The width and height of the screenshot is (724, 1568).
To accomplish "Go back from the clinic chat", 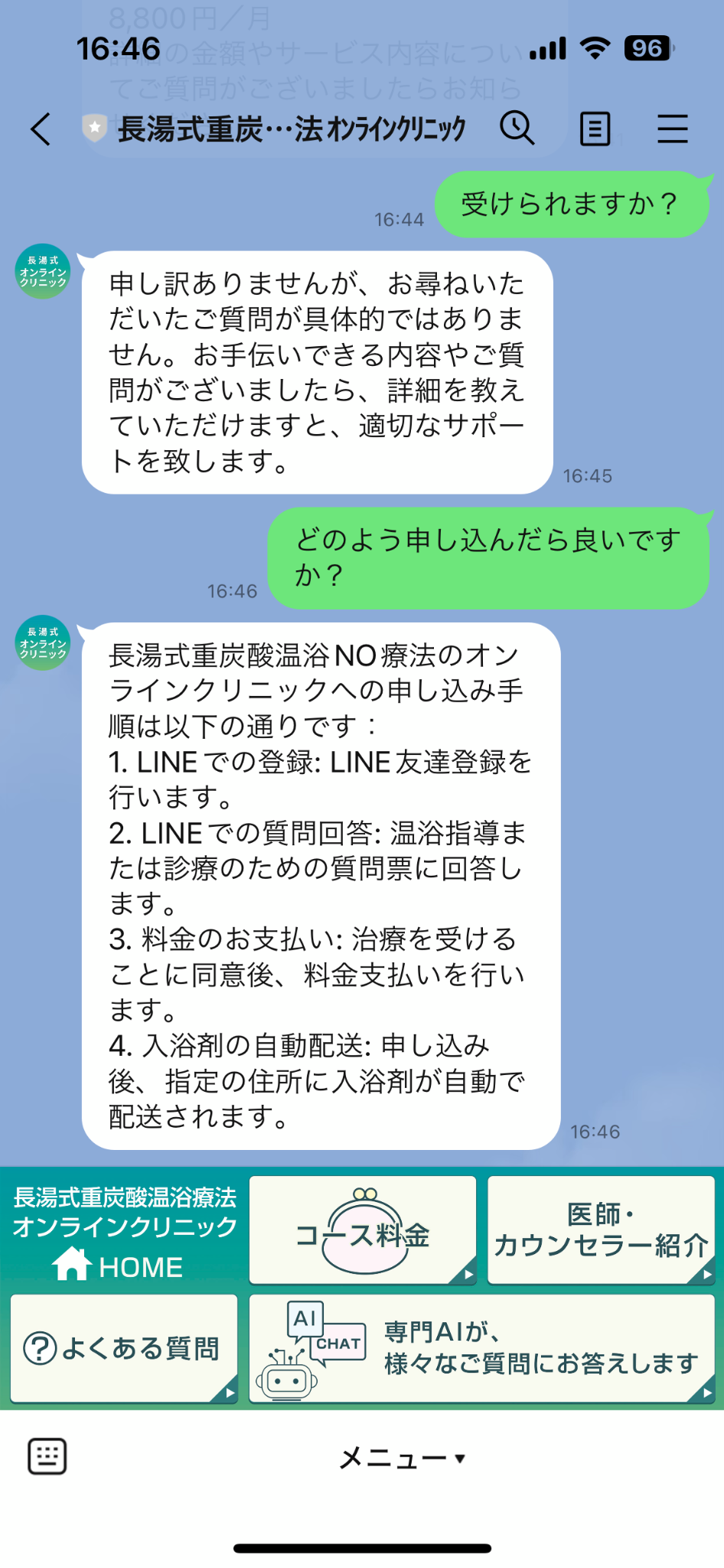I will (41, 129).
